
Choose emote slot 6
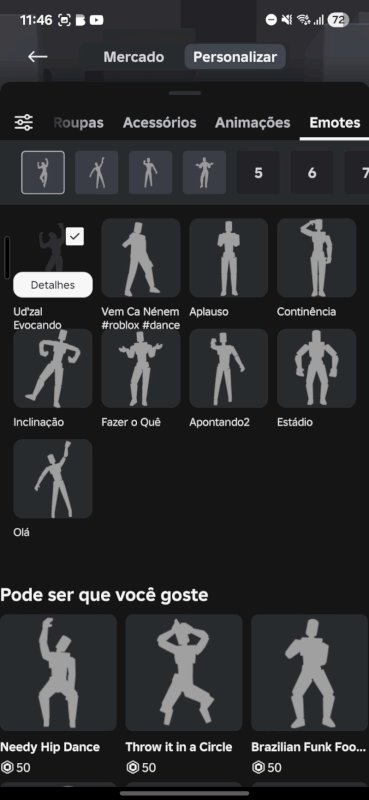(x=312, y=172)
